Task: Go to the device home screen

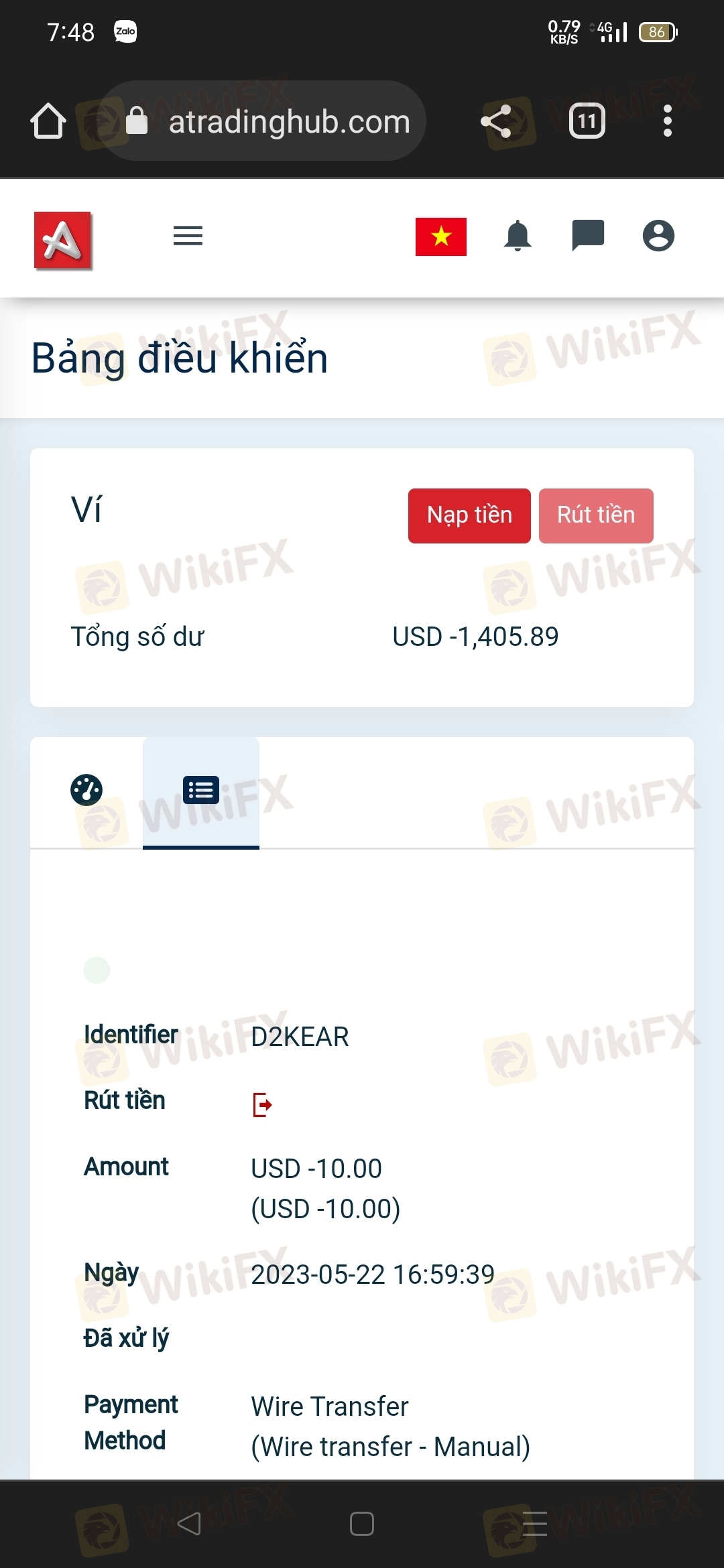Action: [x=362, y=1524]
